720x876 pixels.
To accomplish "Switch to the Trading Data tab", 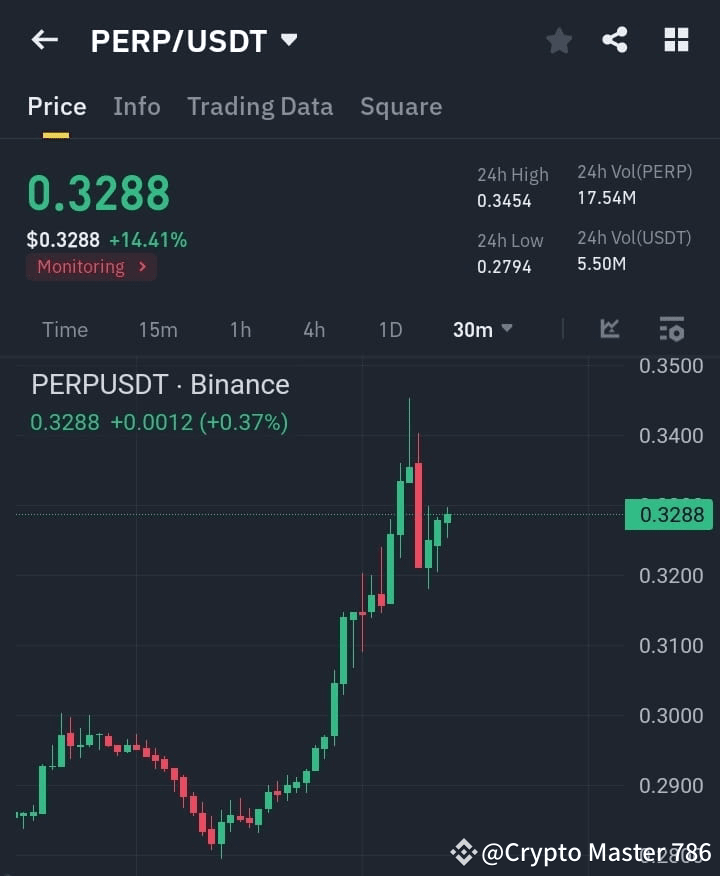I will click(x=260, y=106).
